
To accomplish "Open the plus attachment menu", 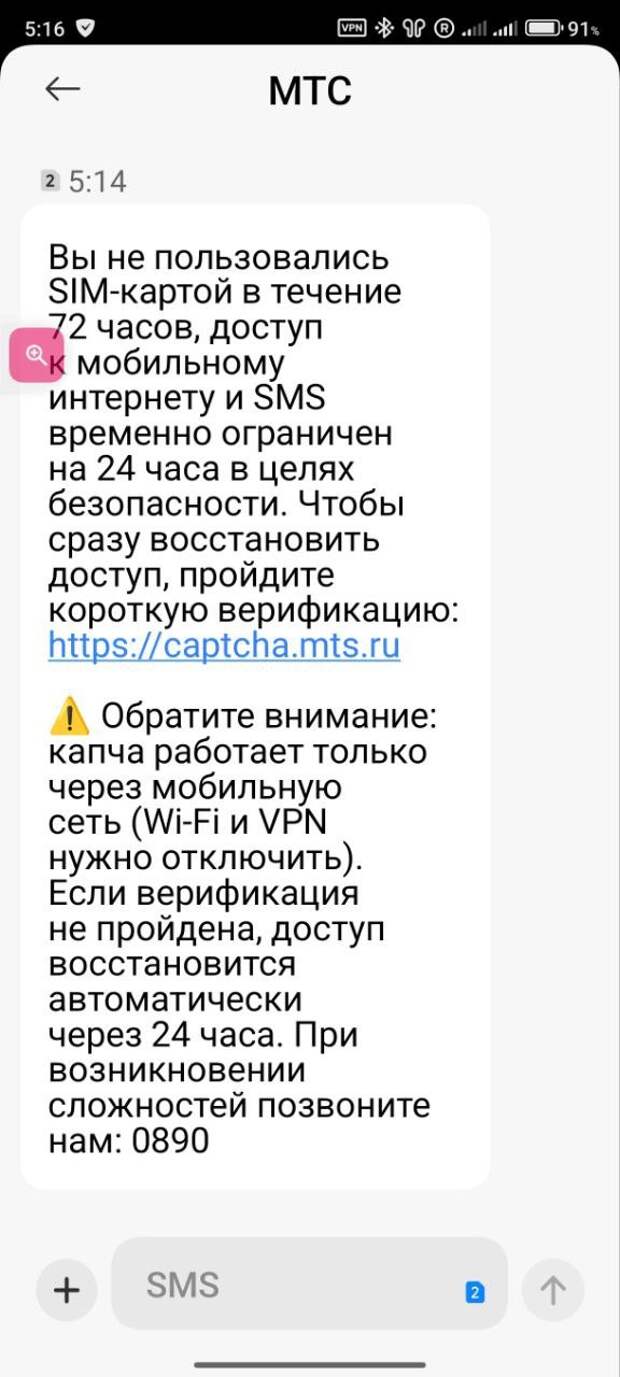I will pyautogui.click(x=66, y=1291).
